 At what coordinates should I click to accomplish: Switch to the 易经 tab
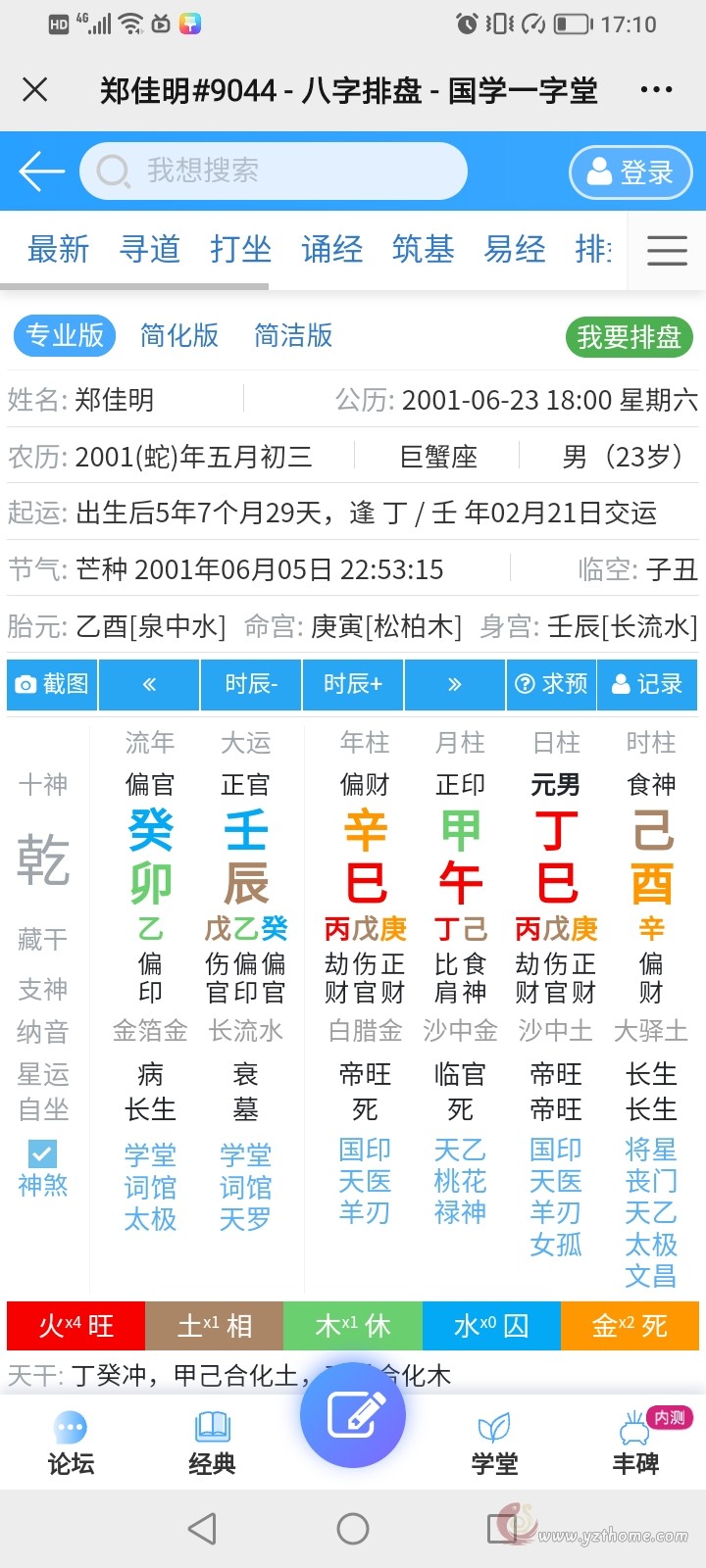[514, 249]
